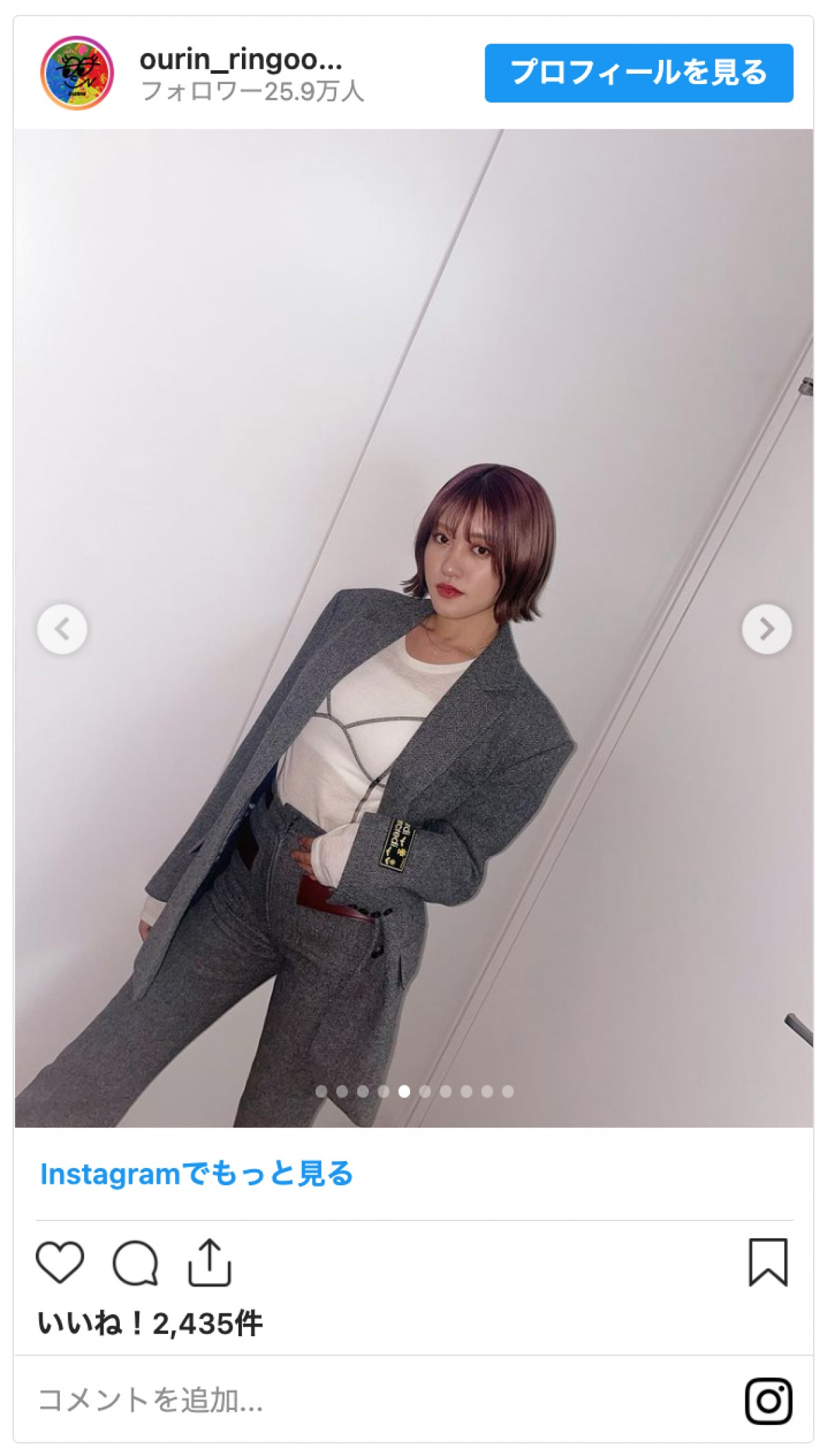Share this post

click(x=209, y=1262)
